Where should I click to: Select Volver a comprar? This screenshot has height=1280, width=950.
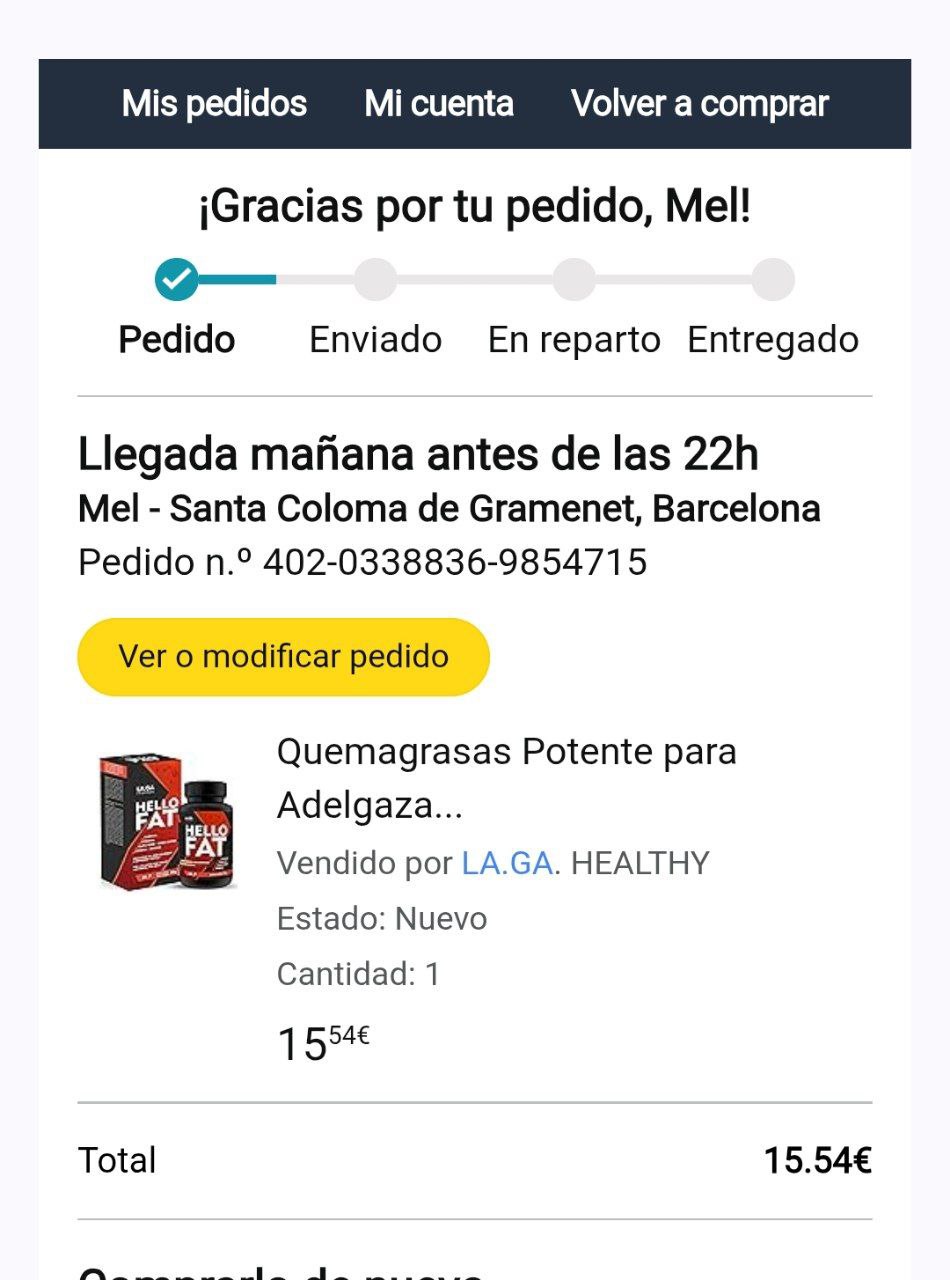(x=699, y=104)
